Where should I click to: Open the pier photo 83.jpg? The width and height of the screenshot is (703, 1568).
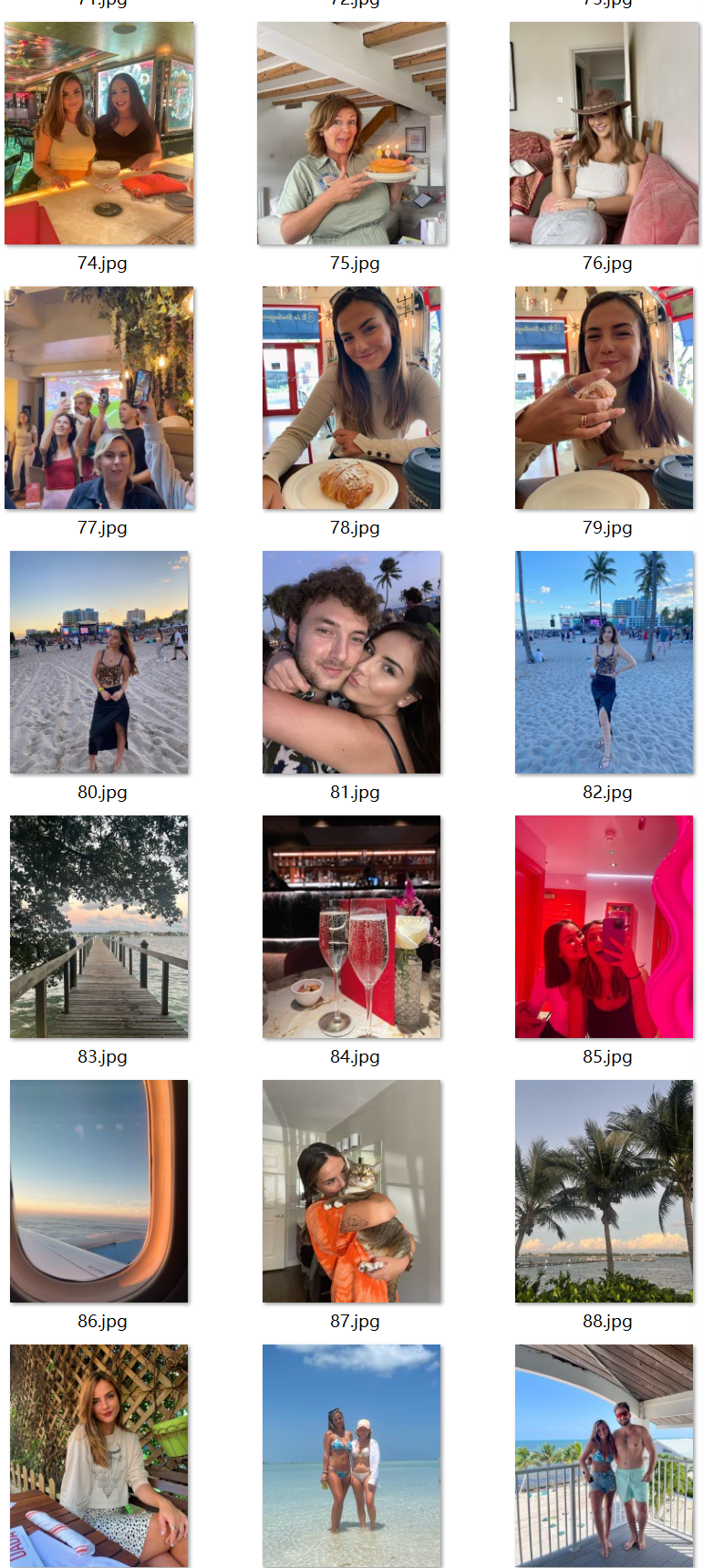tap(99, 927)
